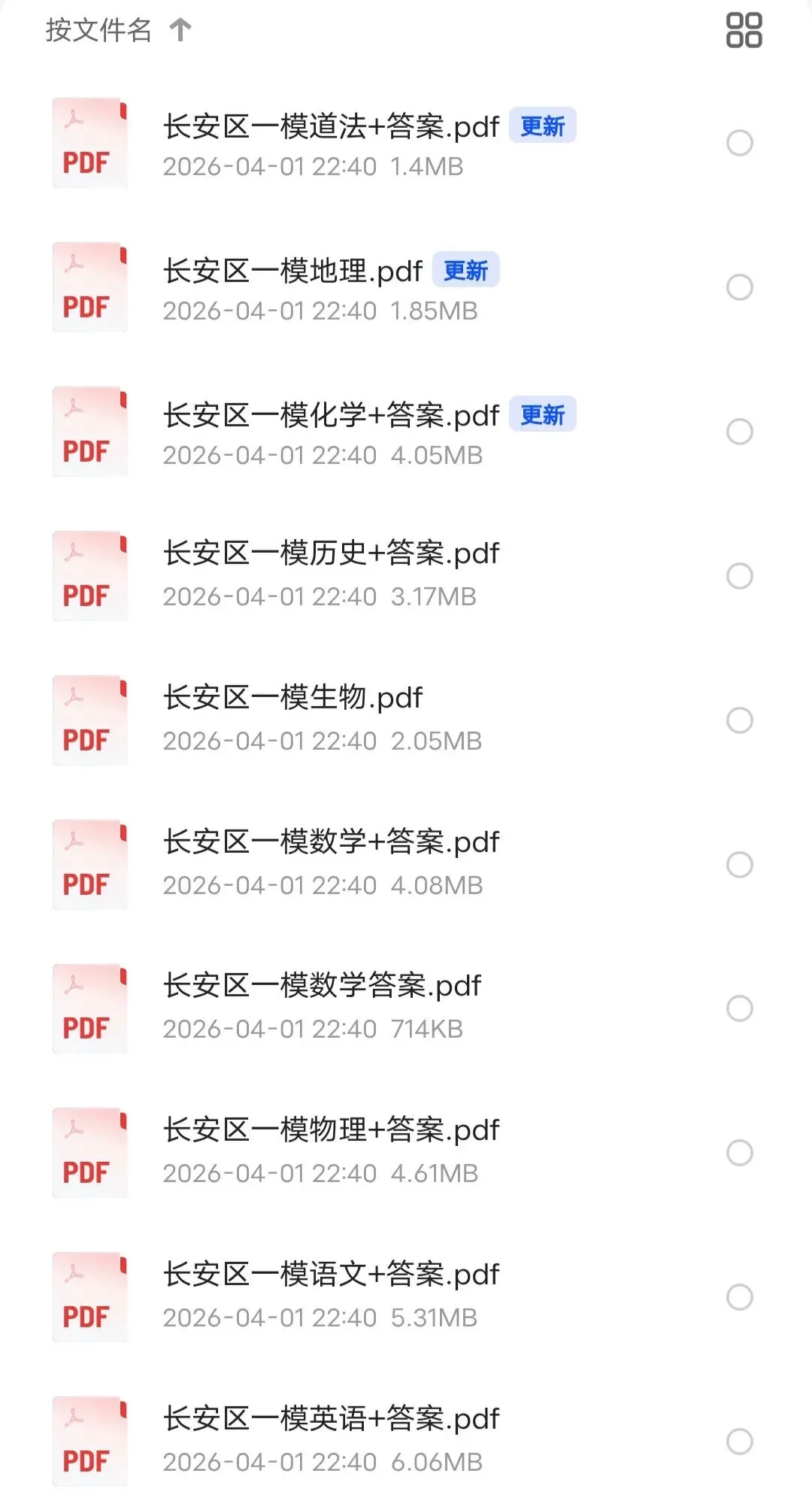Select the circle for 长安区一模数学+答案.pdf
This screenshot has height=1510, width=812.
pyautogui.click(x=740, y=865)
